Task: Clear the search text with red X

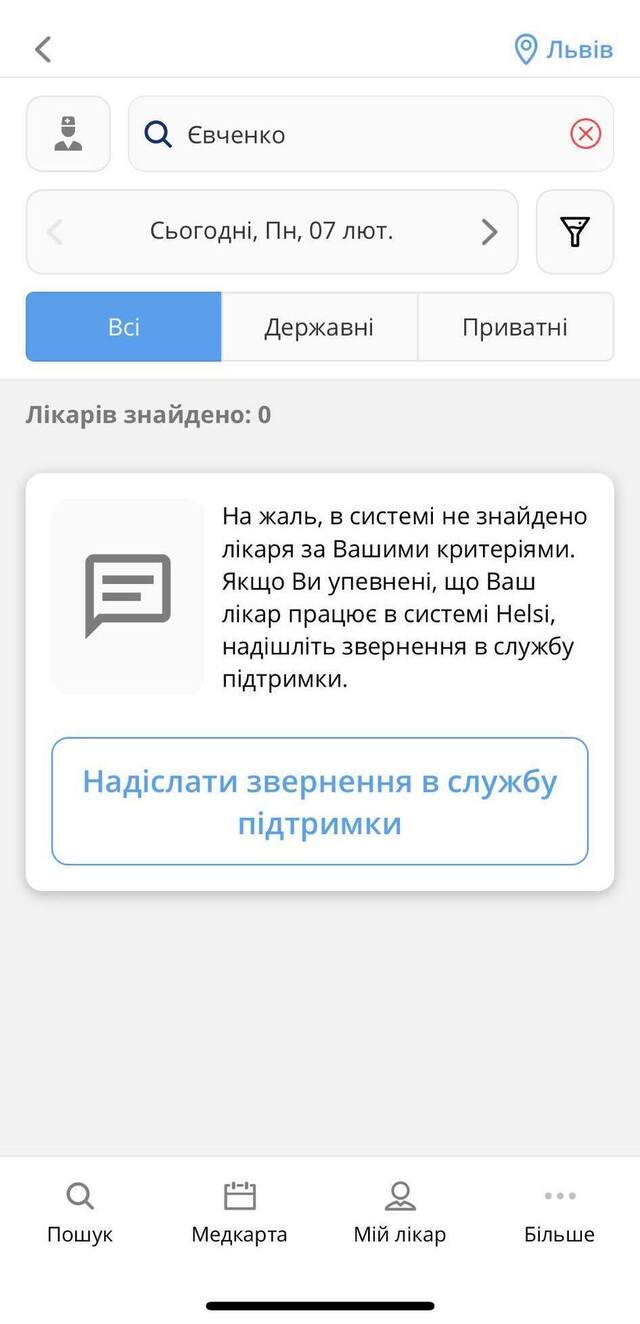Action: click(x=586, y=134)
